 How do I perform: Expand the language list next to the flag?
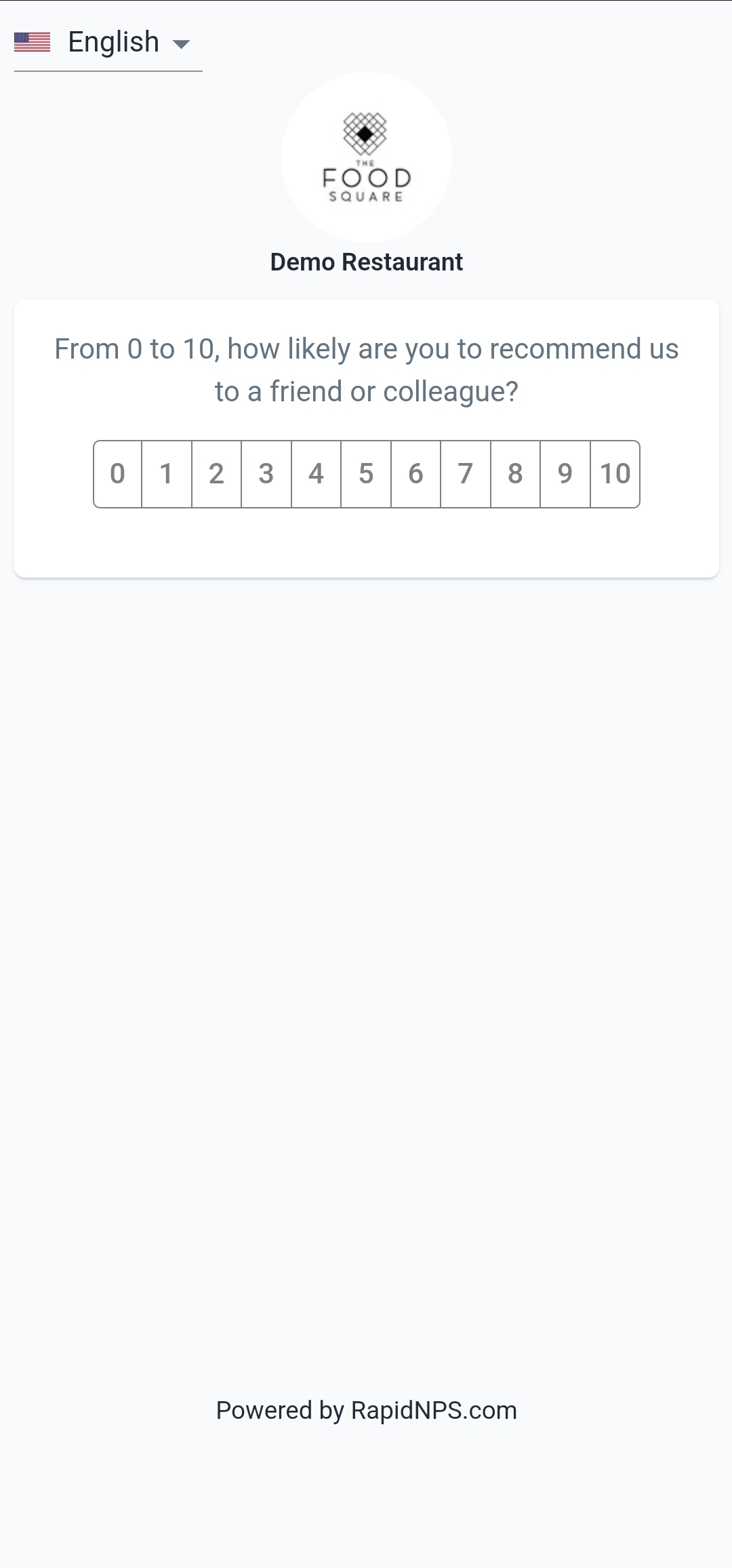click(x=114, y=41)
